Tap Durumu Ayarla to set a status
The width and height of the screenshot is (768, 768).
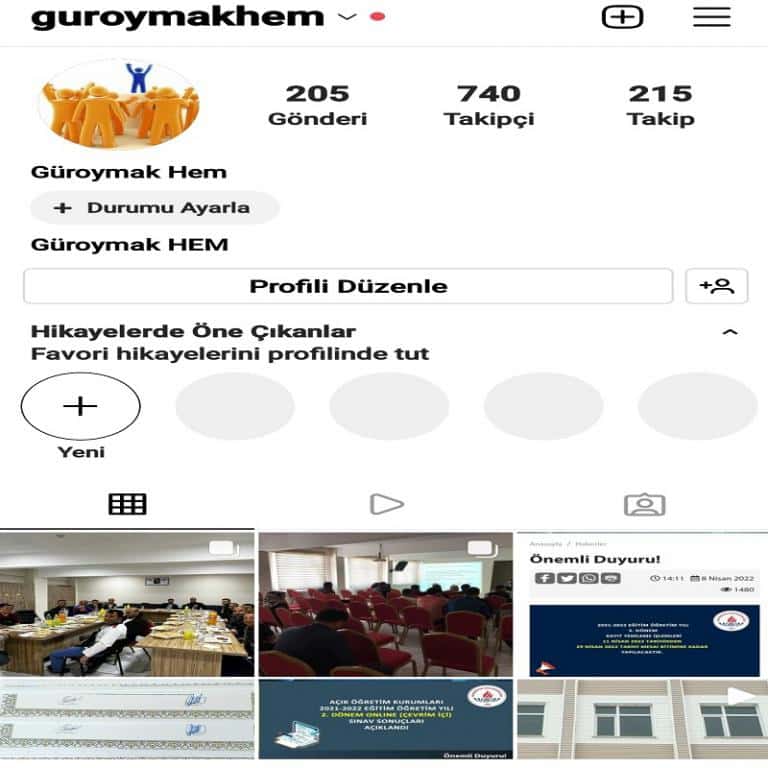tap(155, 208)
